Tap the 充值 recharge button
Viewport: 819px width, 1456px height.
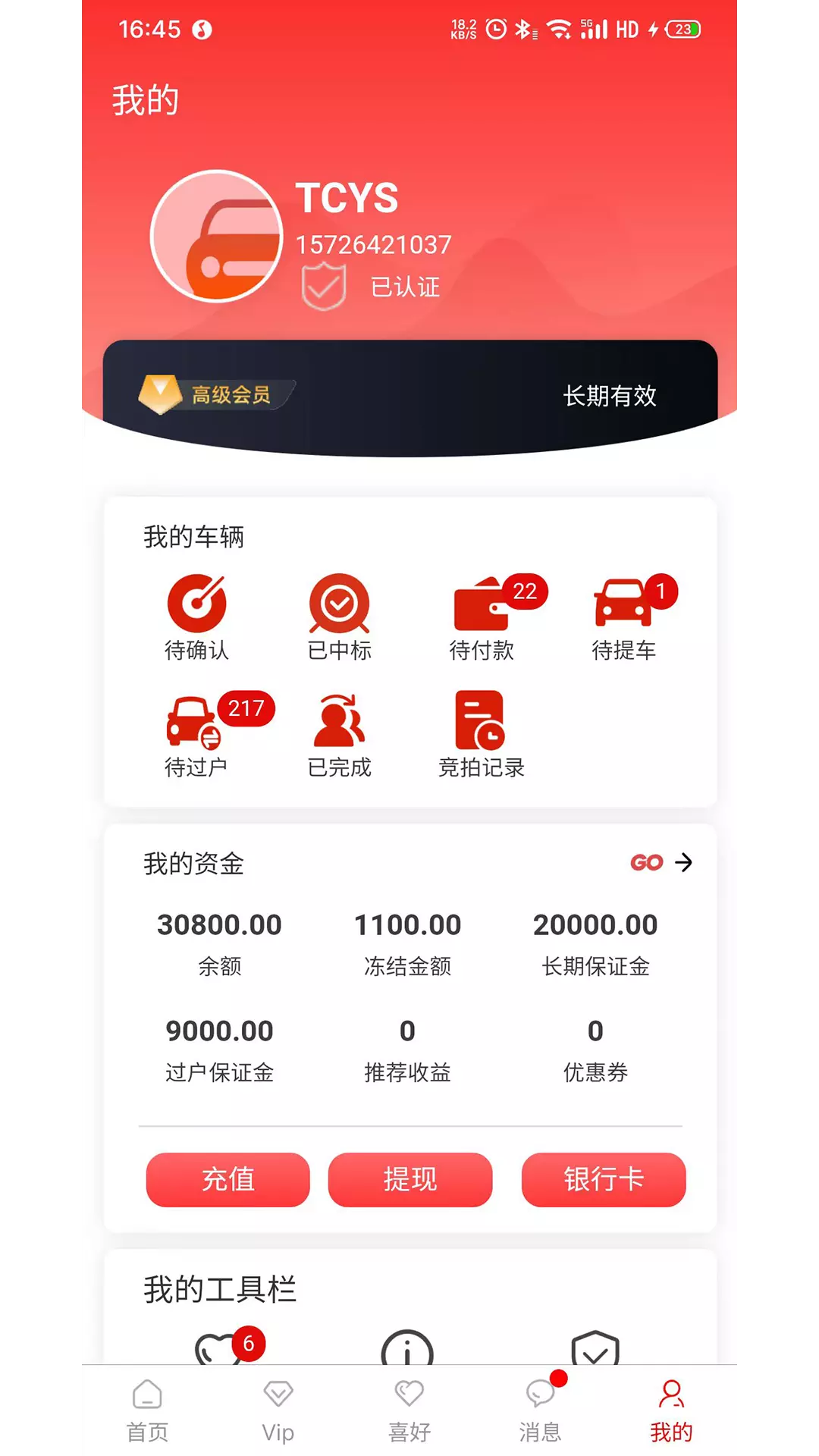pos(228,1179)
